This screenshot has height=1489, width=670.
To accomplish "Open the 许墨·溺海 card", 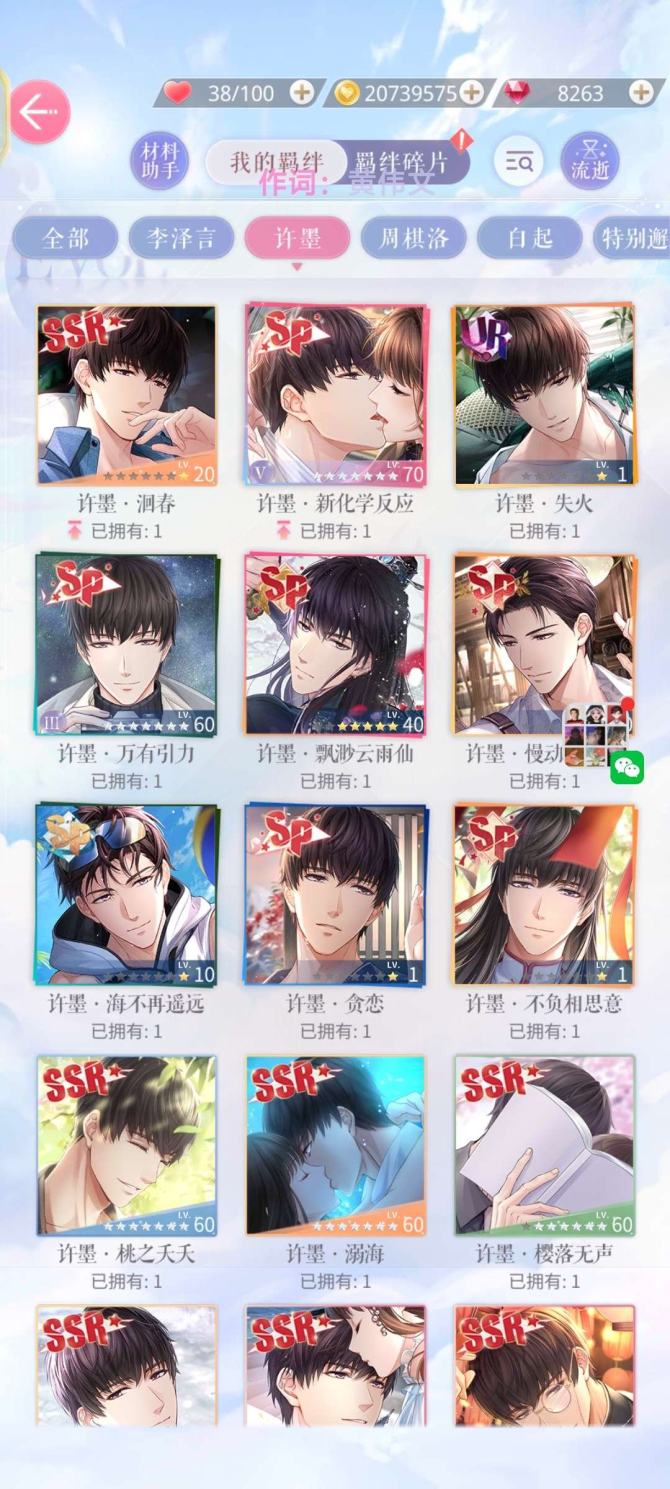I will tap(335, 1145).
